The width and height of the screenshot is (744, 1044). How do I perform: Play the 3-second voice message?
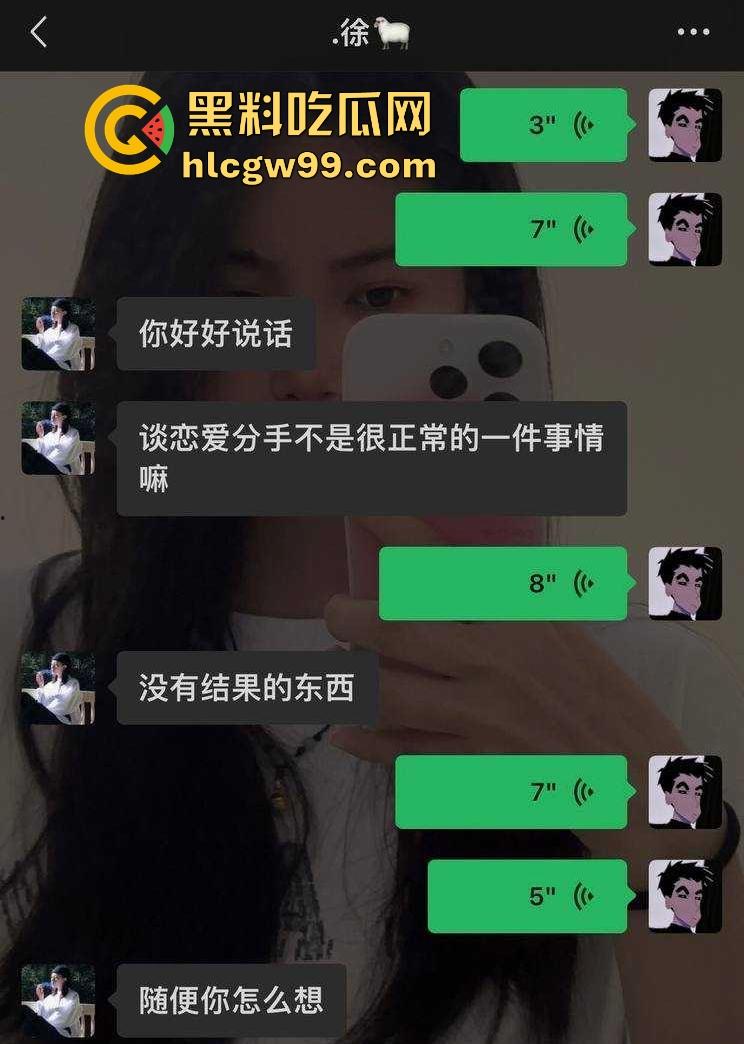[543, 125]
